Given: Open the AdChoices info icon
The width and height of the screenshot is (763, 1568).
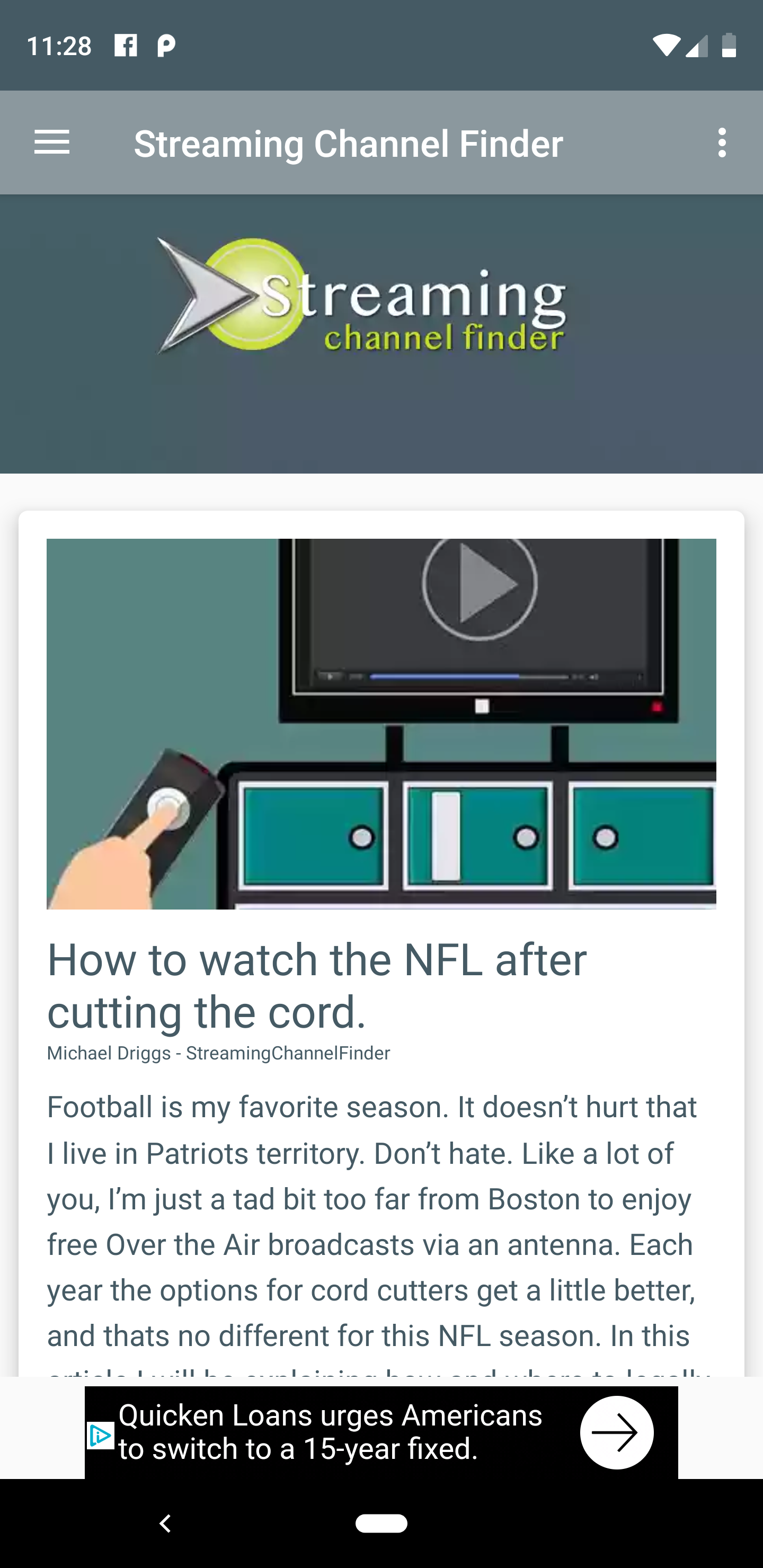Looking at the screenshot, I should tap(100, 1436).
